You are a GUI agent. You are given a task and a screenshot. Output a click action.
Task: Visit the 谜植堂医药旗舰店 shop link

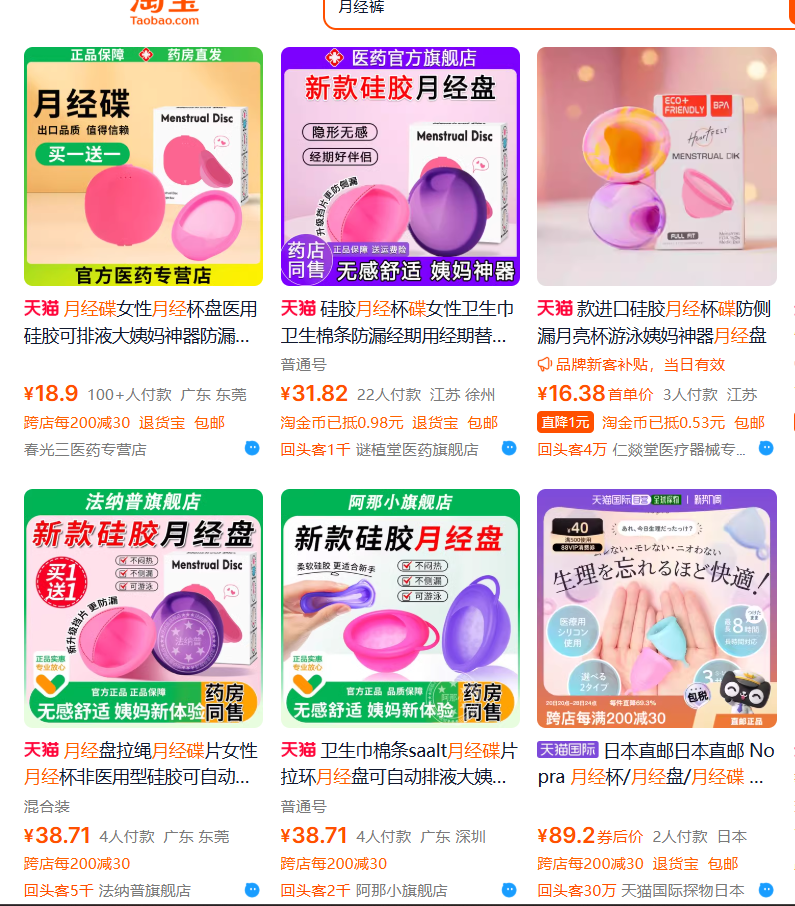pyautogui.click(x=417, y=449)
